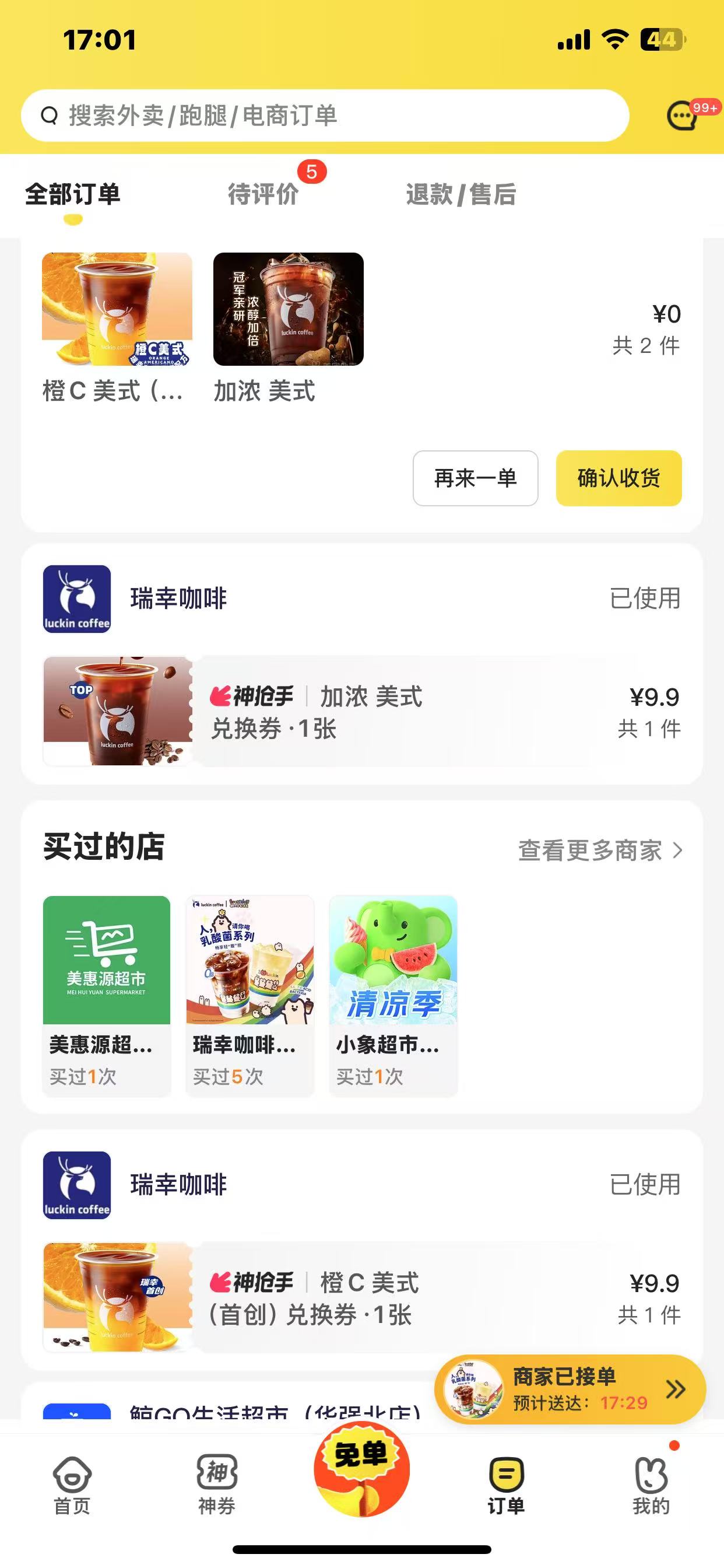Switch to the 退款/售后 tab
Image resolution: width=724 pixels, height=1568 pixels.
click(x=461, y=195)
